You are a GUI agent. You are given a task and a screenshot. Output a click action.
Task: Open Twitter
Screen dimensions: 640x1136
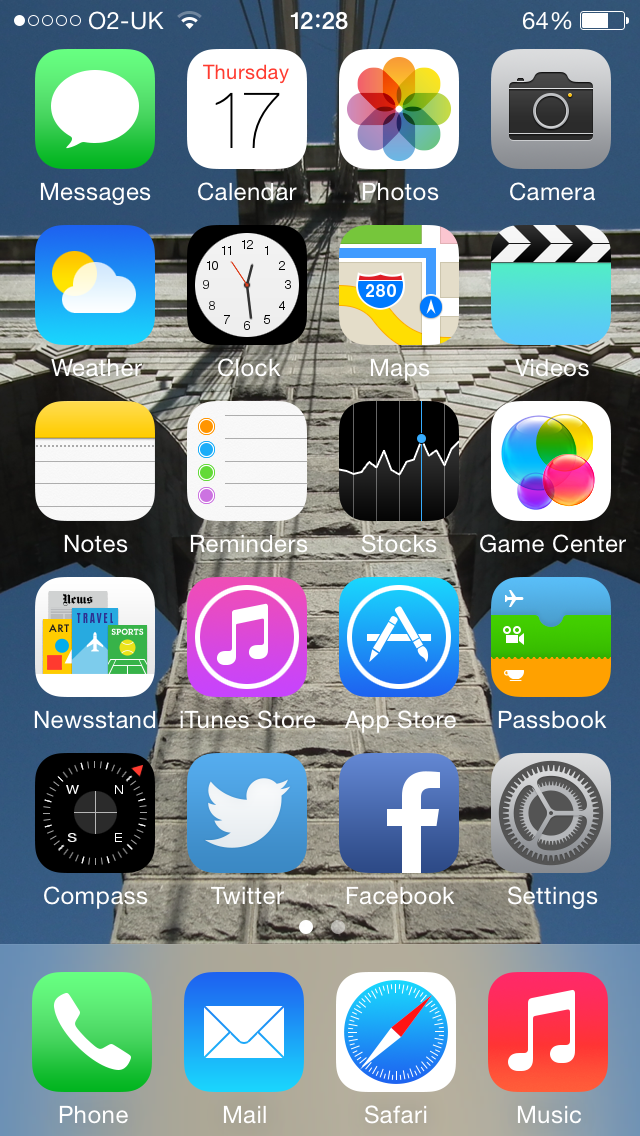click(247, 813)
